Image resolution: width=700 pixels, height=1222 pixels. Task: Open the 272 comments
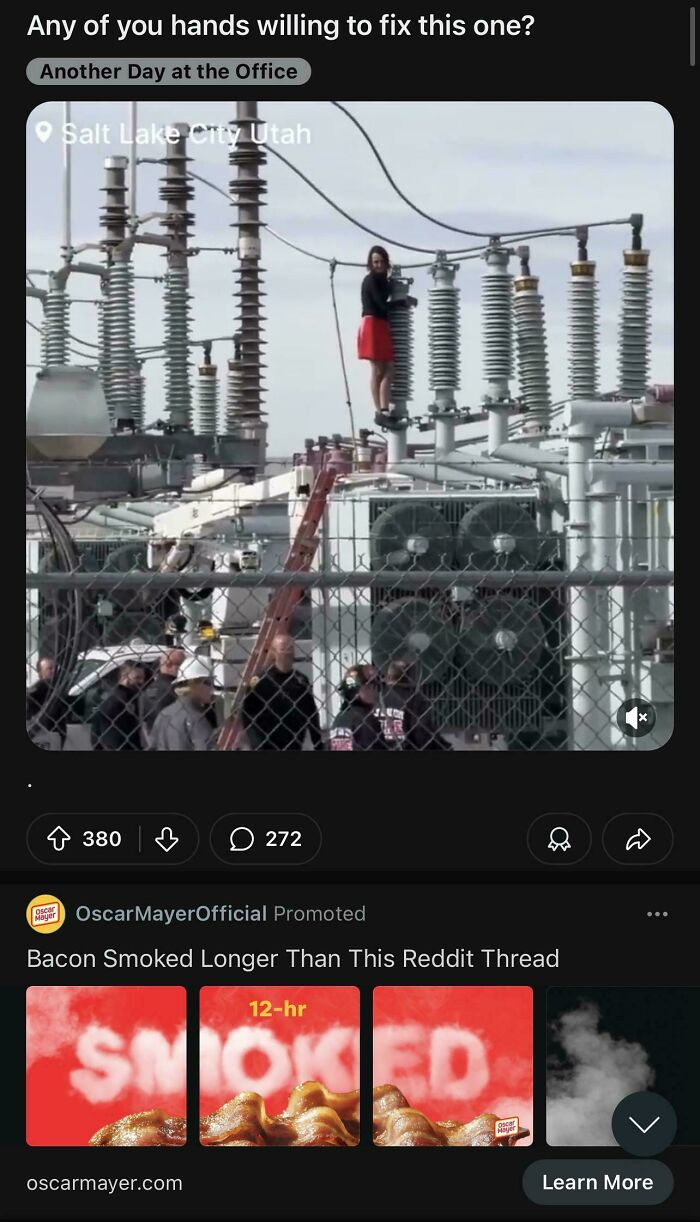coord(265,839)
